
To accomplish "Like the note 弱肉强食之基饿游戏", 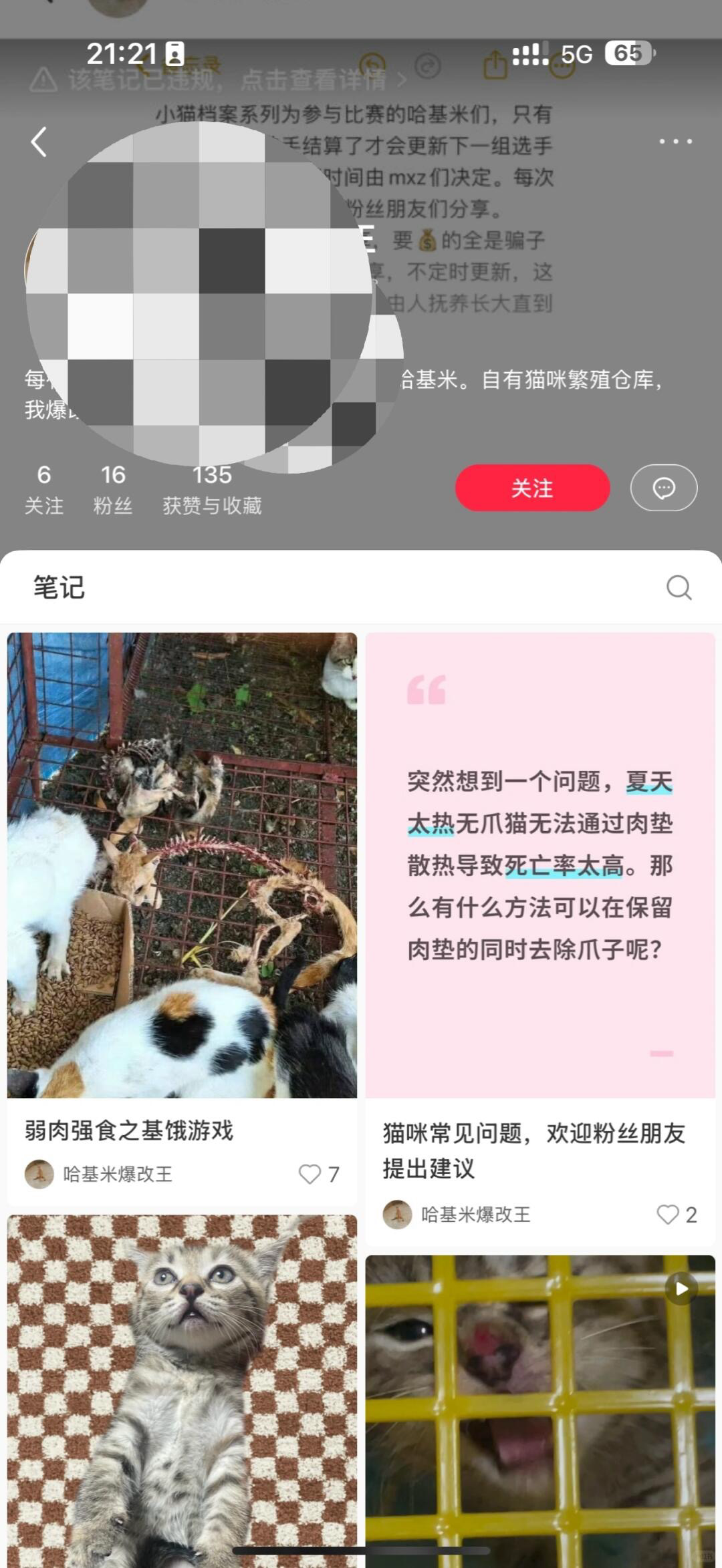I will [310, 1174].
